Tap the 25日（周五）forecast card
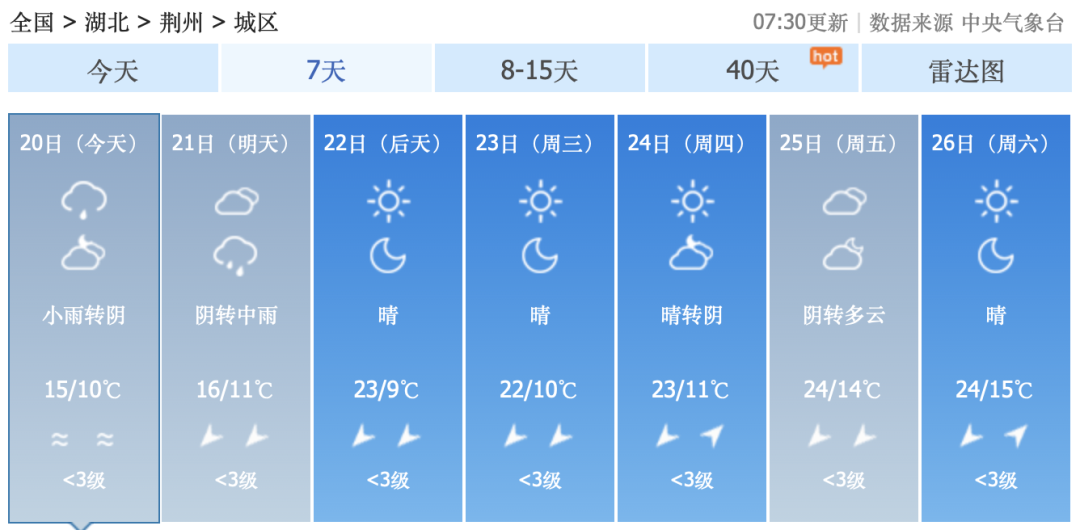Image resolution: width=1080 pixels, height=530 pixels. click(x=844, y=317)
